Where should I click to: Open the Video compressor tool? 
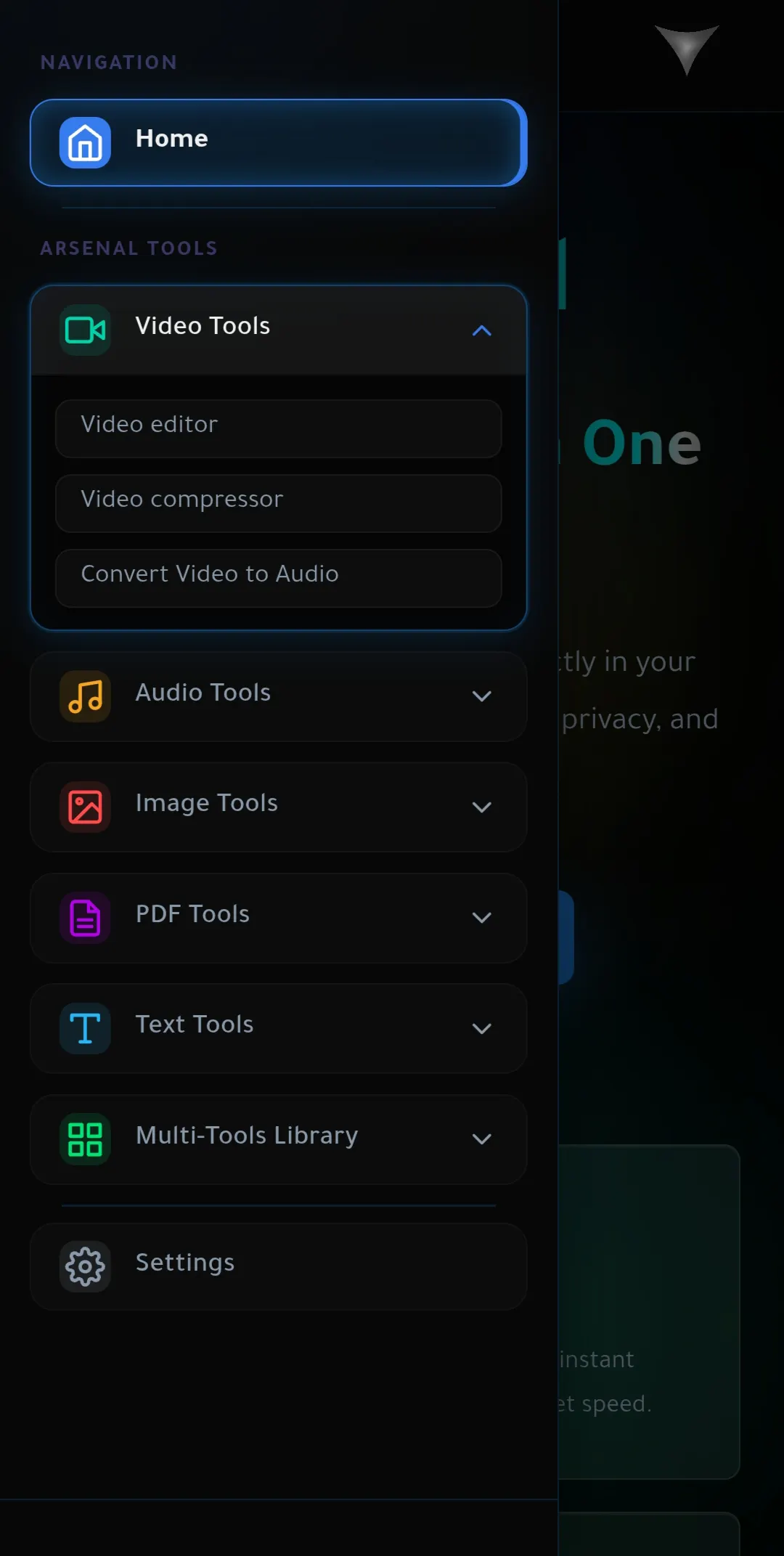278,503
